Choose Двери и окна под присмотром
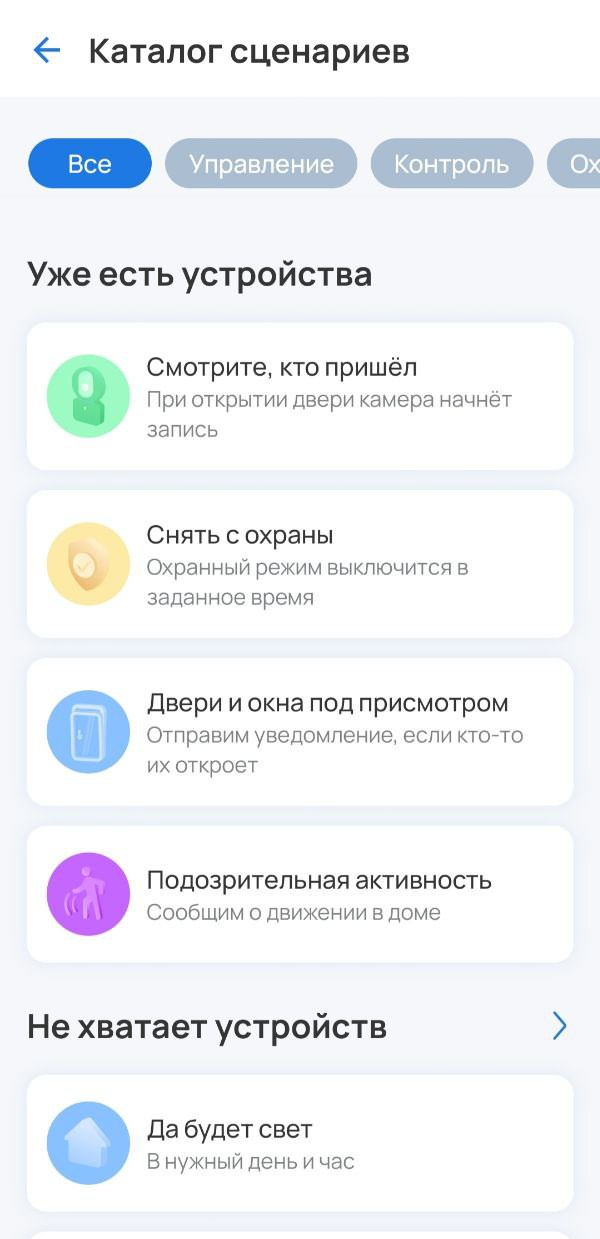This screenshot has height=1239, width=600. click(300, 732)
